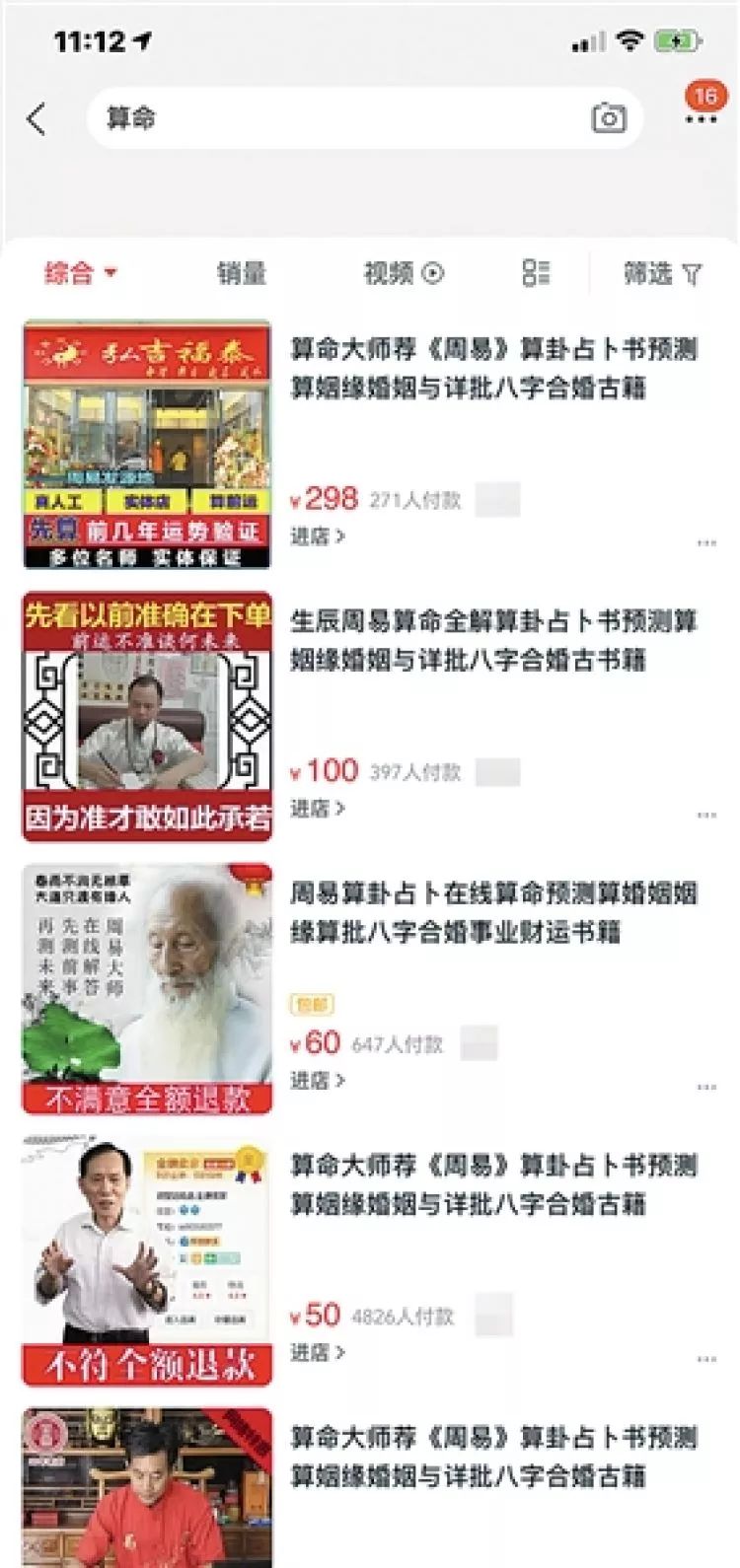Enable sorting by 销量
Image resolution: width=740 pixels, height=1568 pixels.
pos(242,274)
